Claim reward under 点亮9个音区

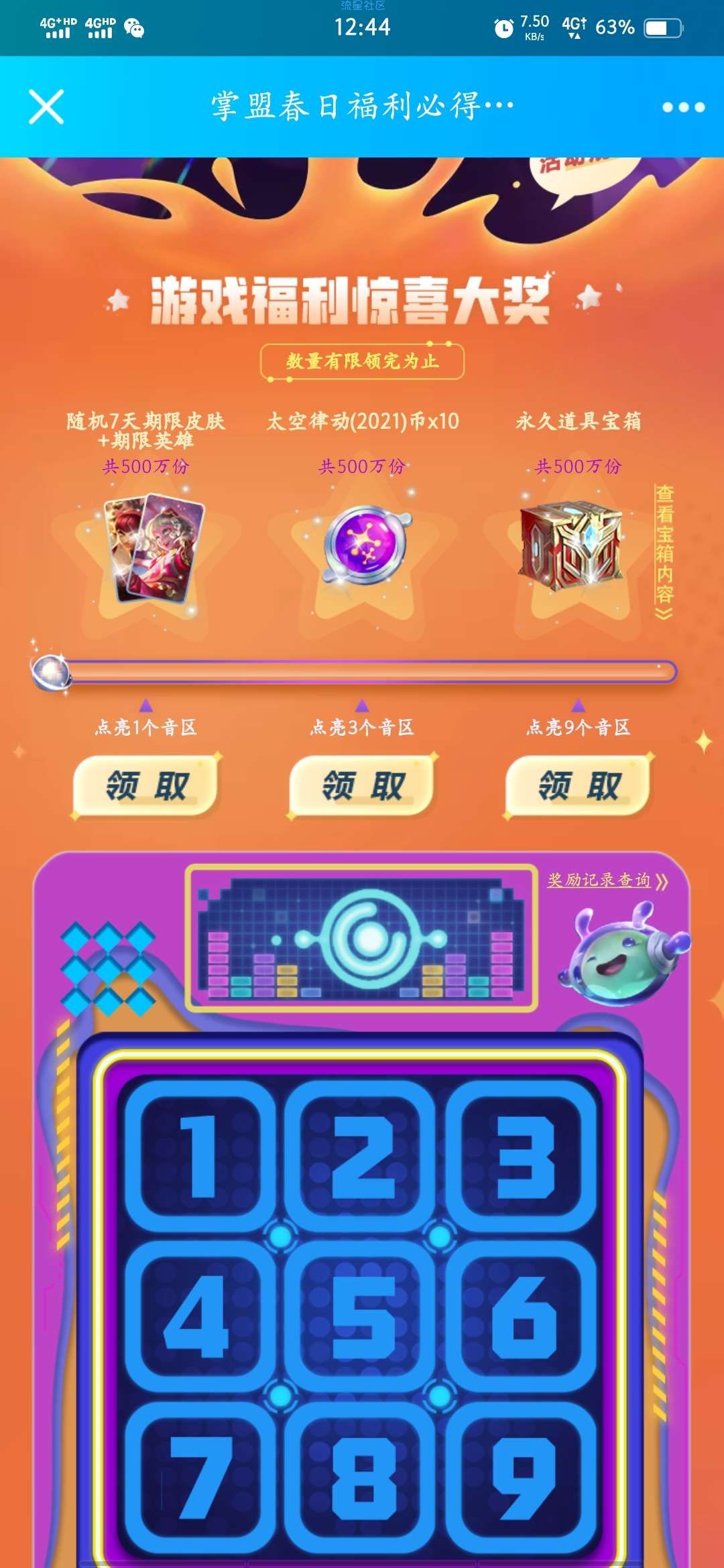click(579, 785)
